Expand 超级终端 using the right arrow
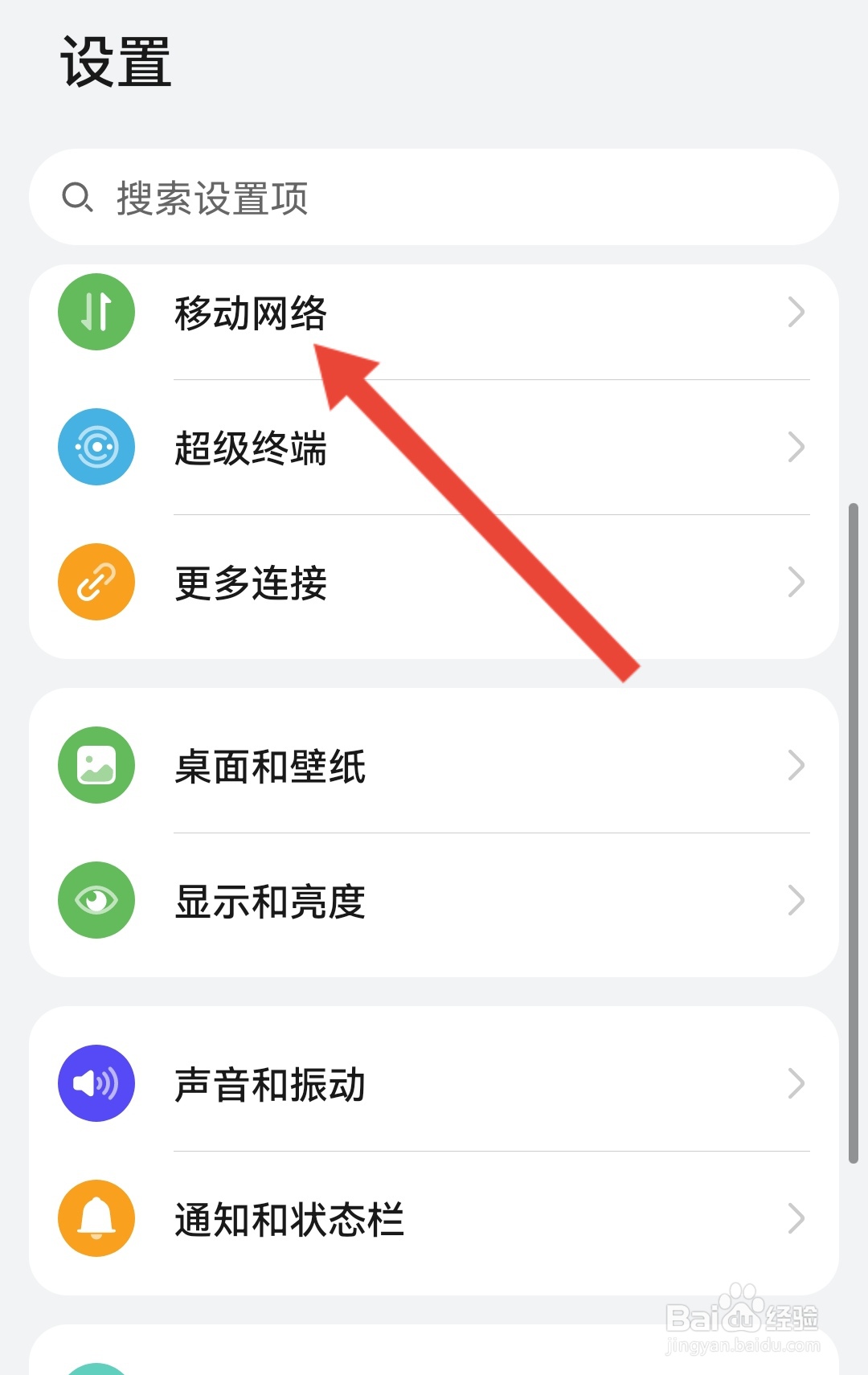Screen dimensions: 868x1375 [796, 447]
